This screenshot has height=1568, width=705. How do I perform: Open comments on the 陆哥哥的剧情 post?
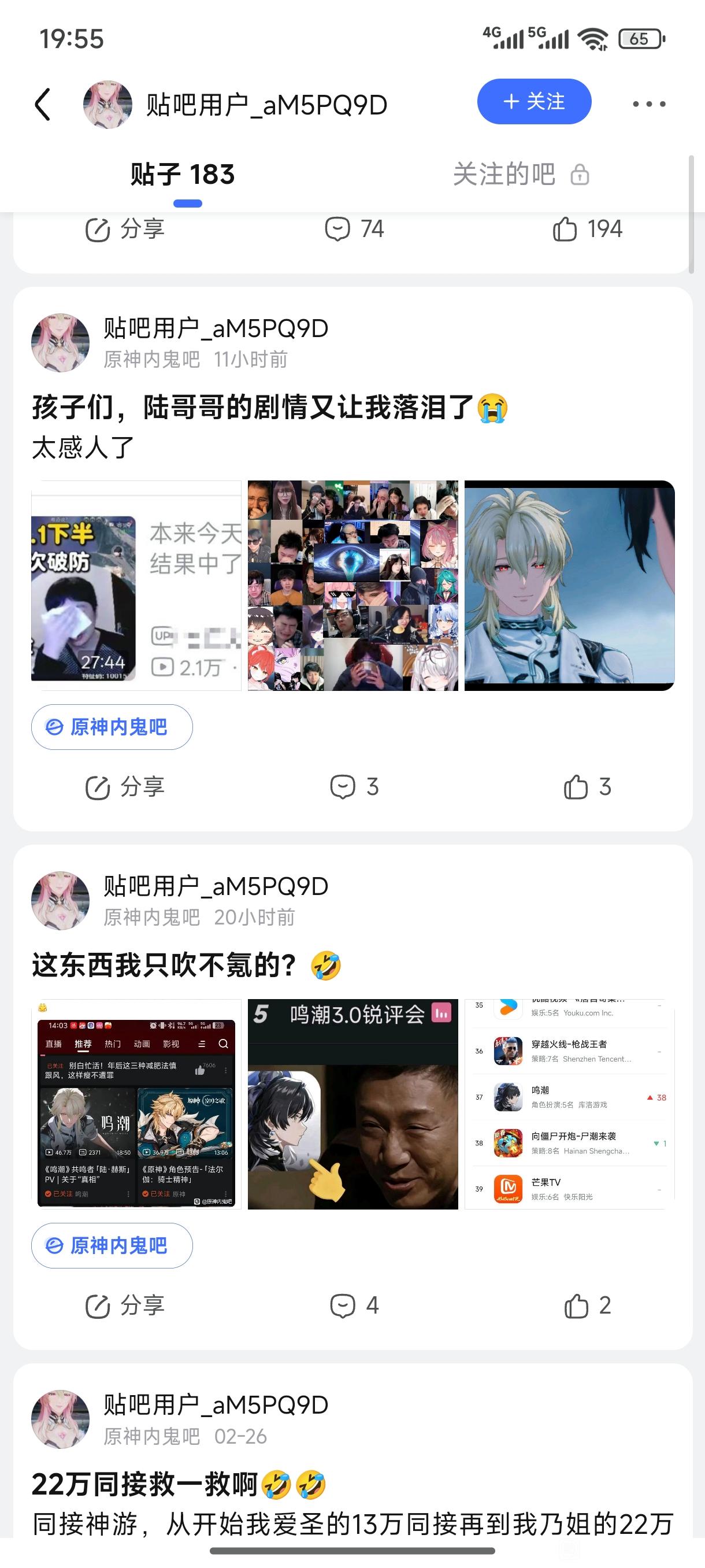[354, 787]
